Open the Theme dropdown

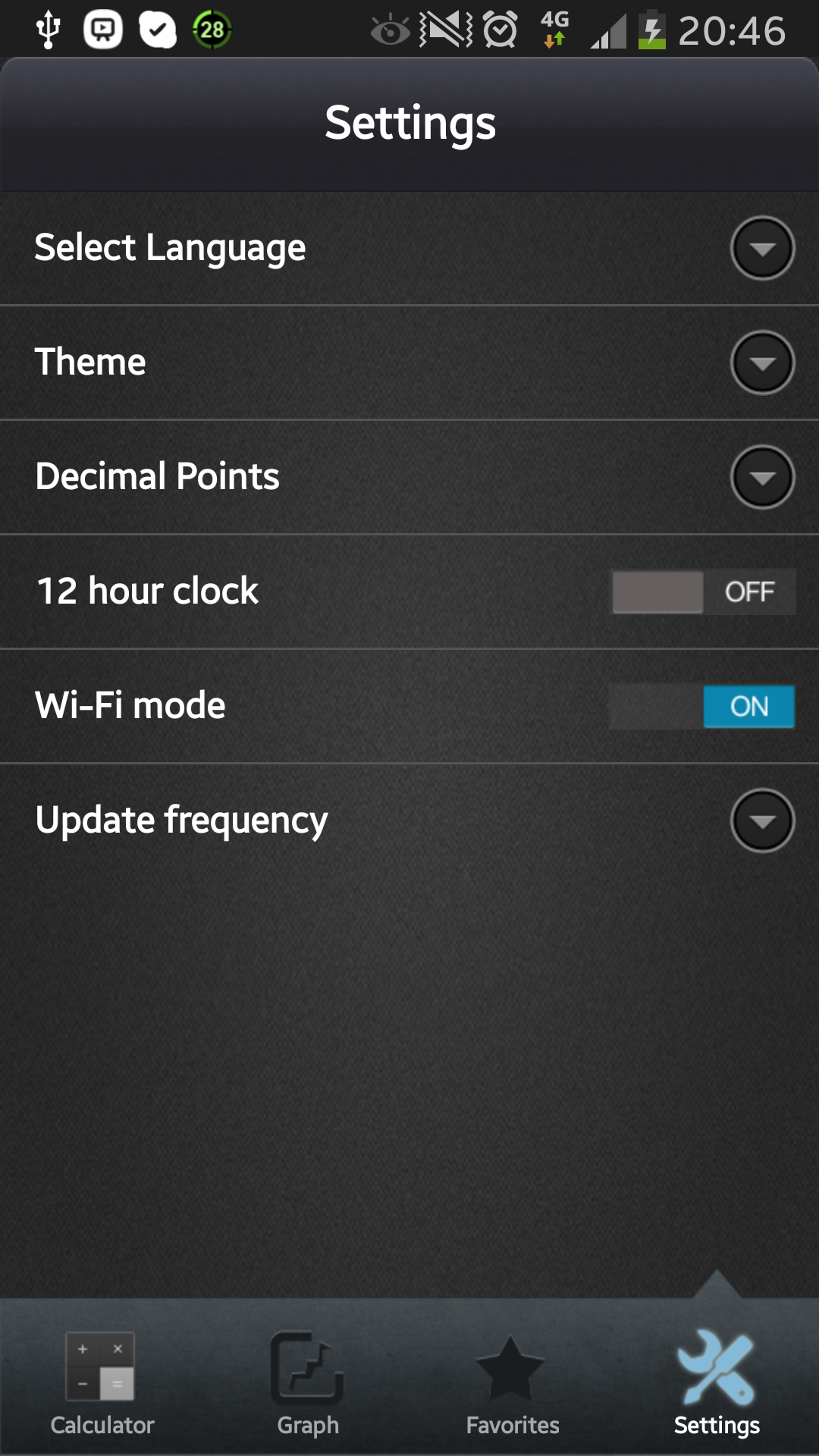762,363
